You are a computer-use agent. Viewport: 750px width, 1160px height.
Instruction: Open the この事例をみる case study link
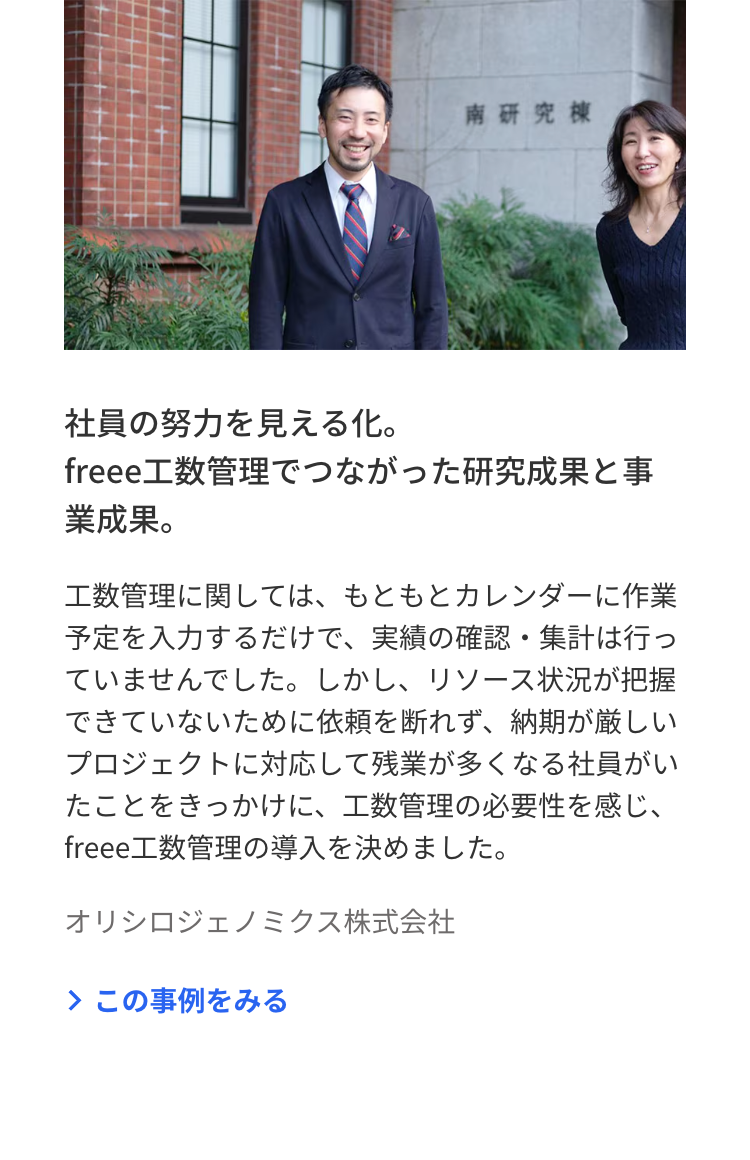190,998
